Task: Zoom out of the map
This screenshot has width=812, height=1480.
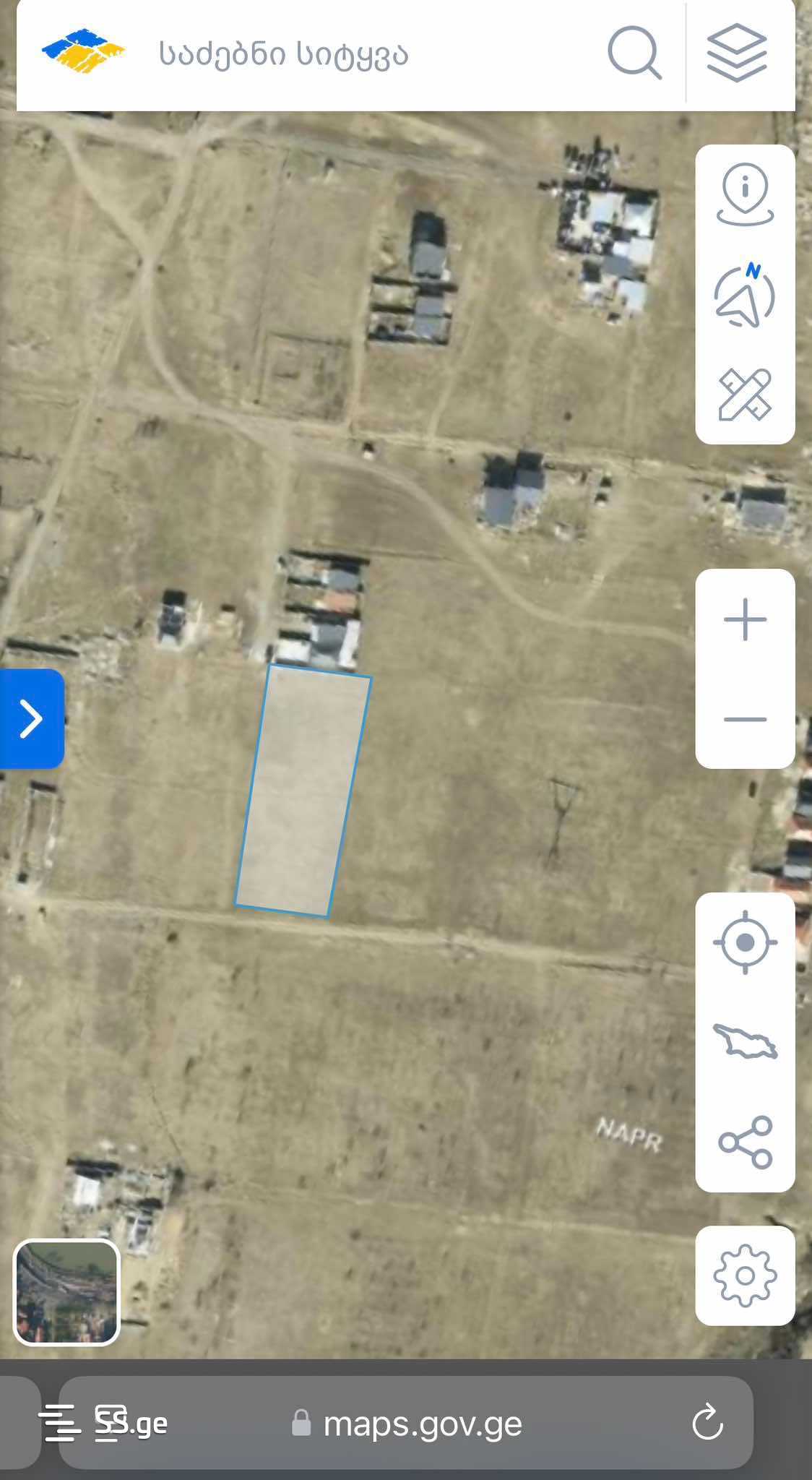Action: point(745,719)
